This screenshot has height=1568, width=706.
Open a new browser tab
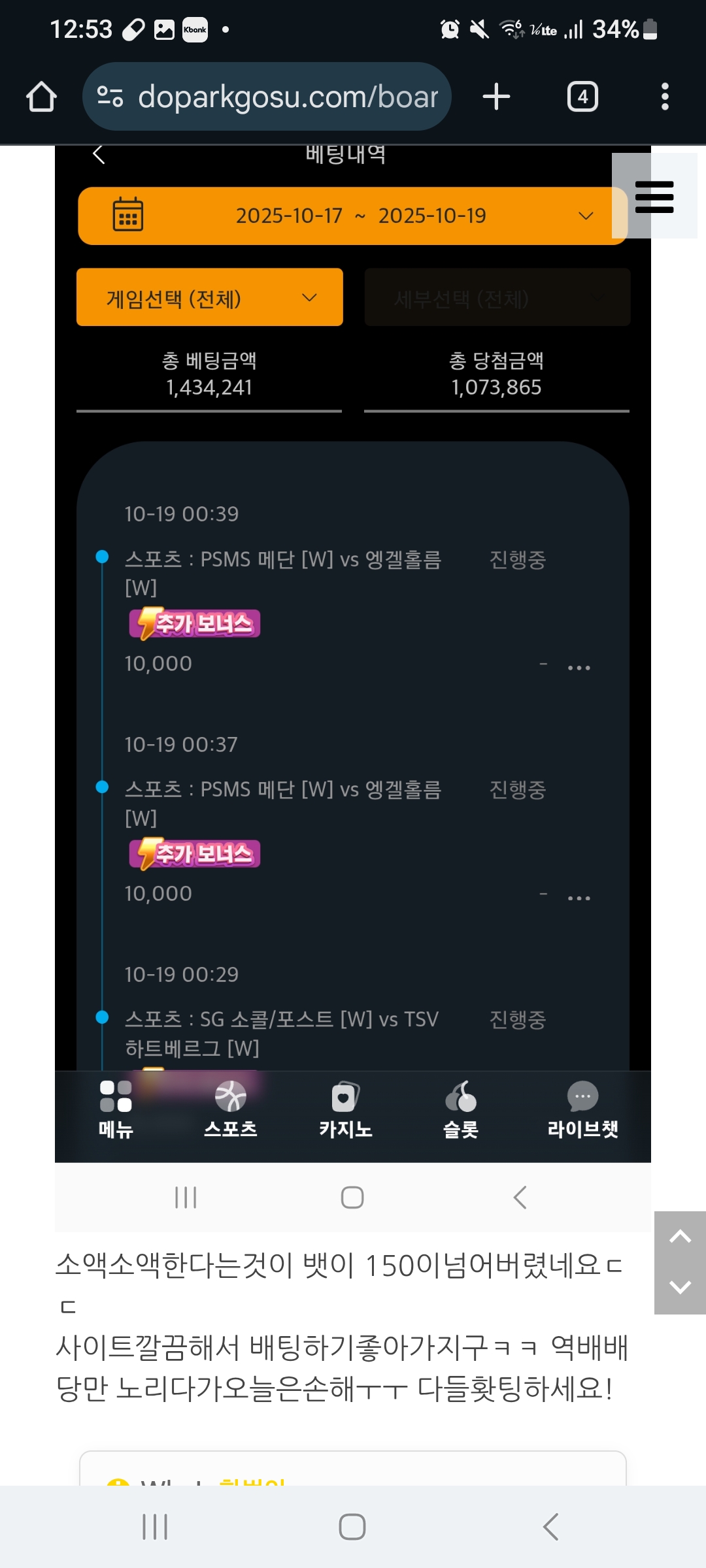click(x=496, y=97)
